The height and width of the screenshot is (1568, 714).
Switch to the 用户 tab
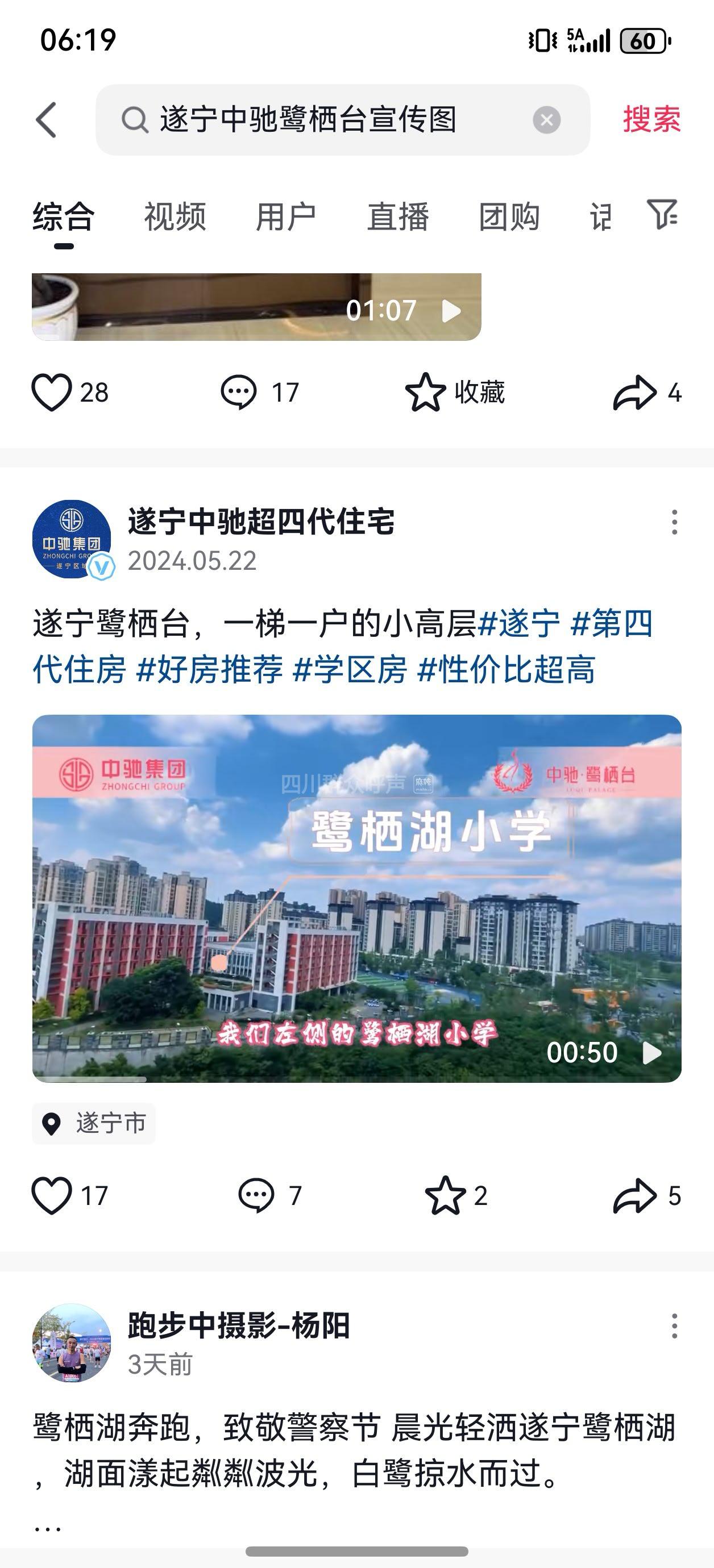pyautogui.click(x=286, y=217)
